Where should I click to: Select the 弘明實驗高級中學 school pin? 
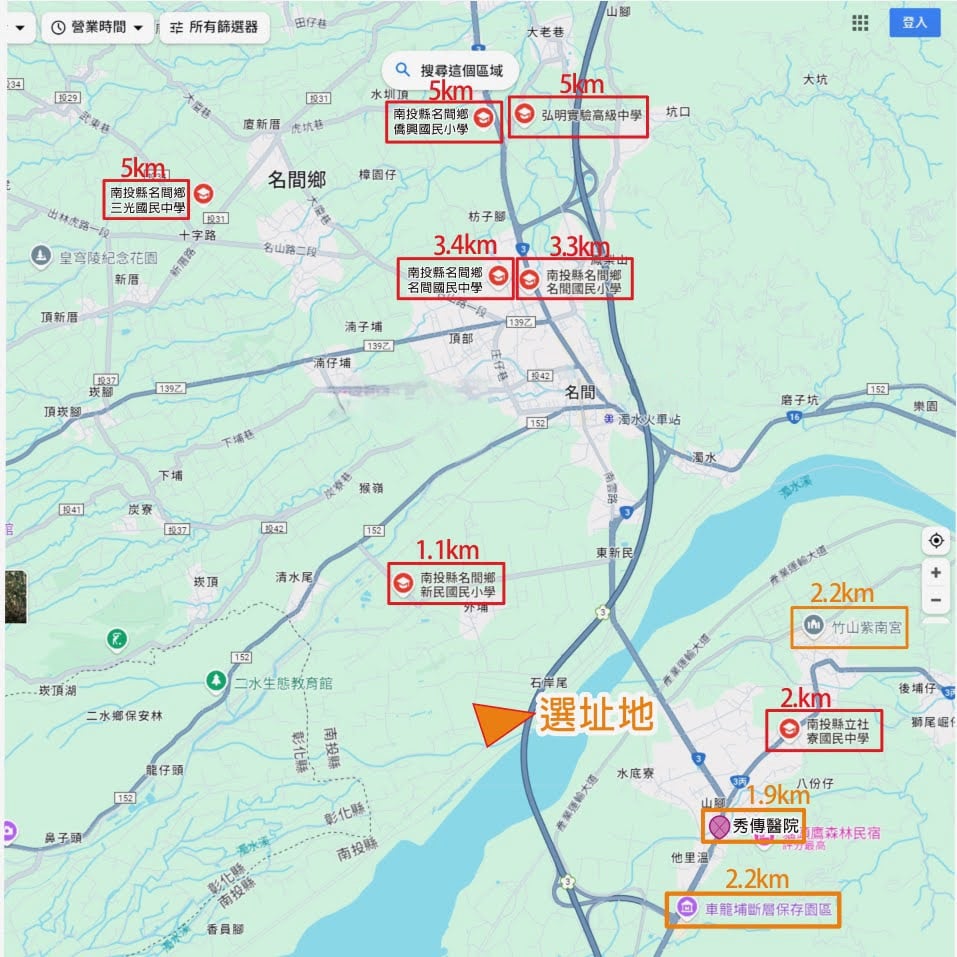[x=524, y=116]
